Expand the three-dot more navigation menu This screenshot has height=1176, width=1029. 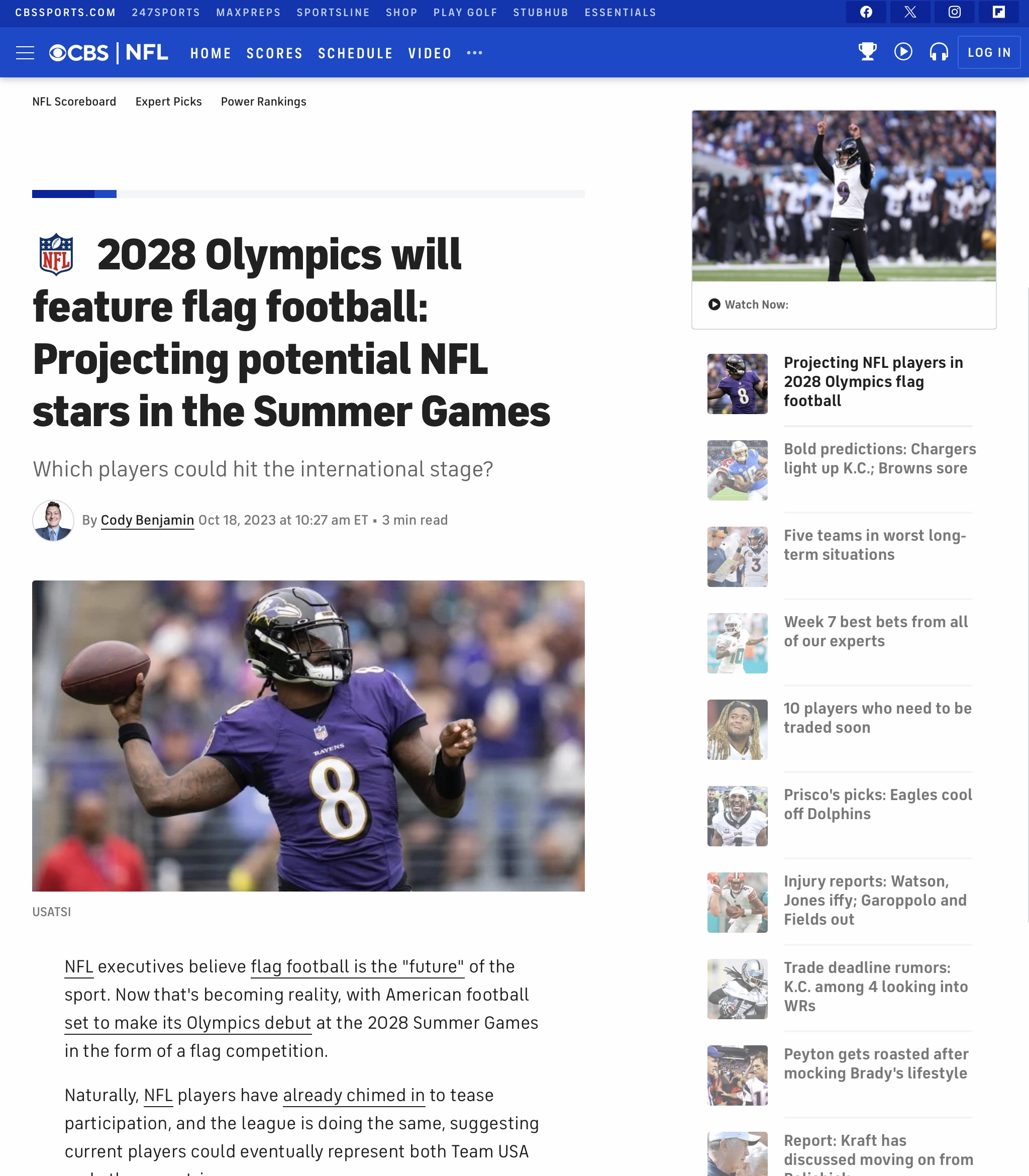pos(474,53)
